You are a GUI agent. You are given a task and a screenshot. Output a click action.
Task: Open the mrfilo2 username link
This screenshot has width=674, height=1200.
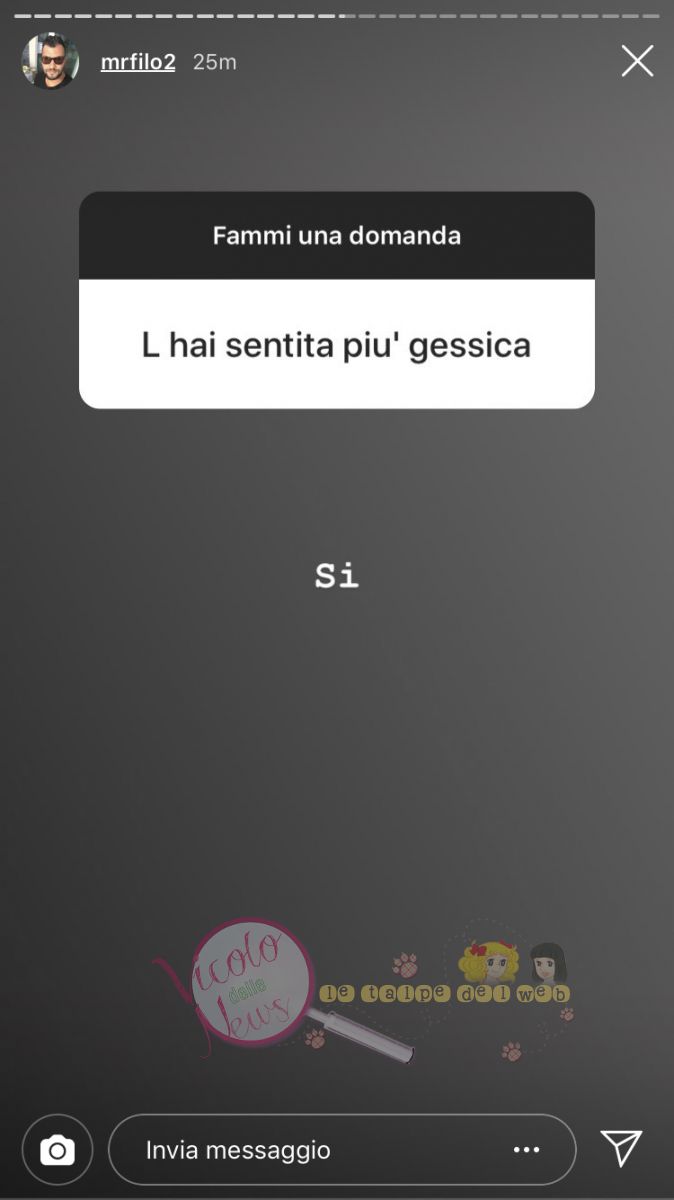[x=138, y=62]
